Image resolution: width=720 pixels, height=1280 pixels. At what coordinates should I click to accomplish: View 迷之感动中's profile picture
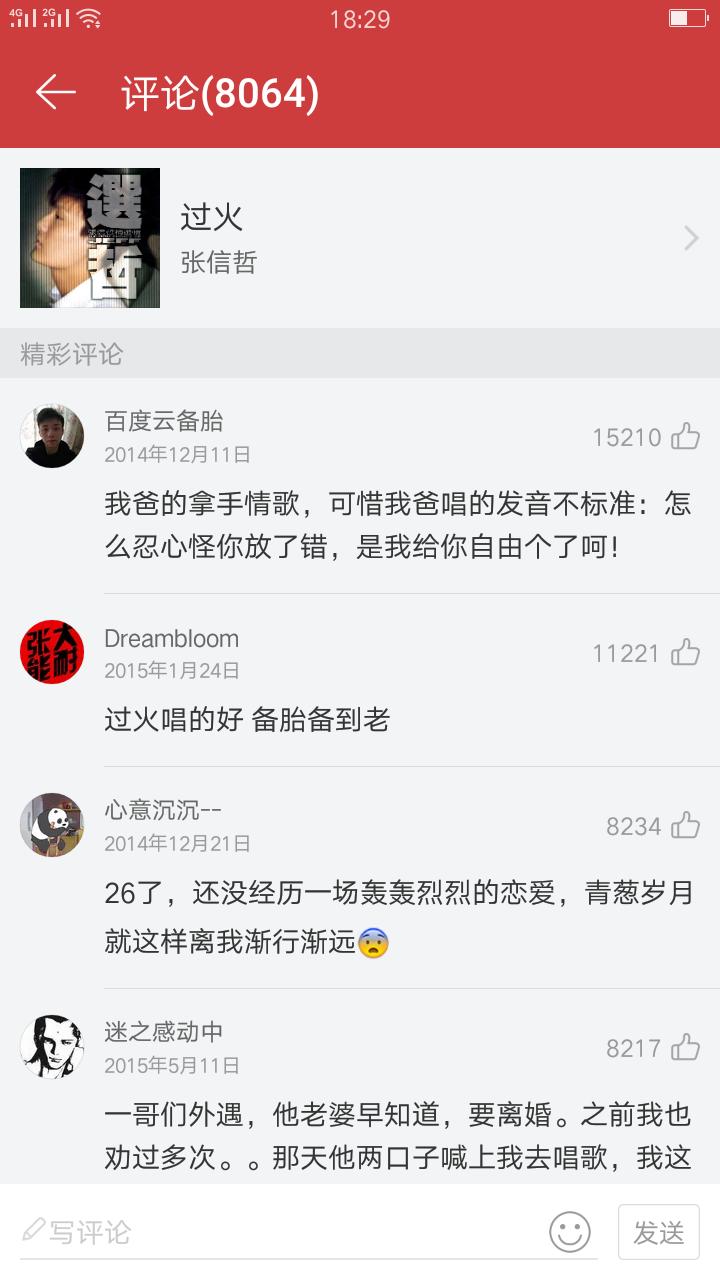[51, 1044]
